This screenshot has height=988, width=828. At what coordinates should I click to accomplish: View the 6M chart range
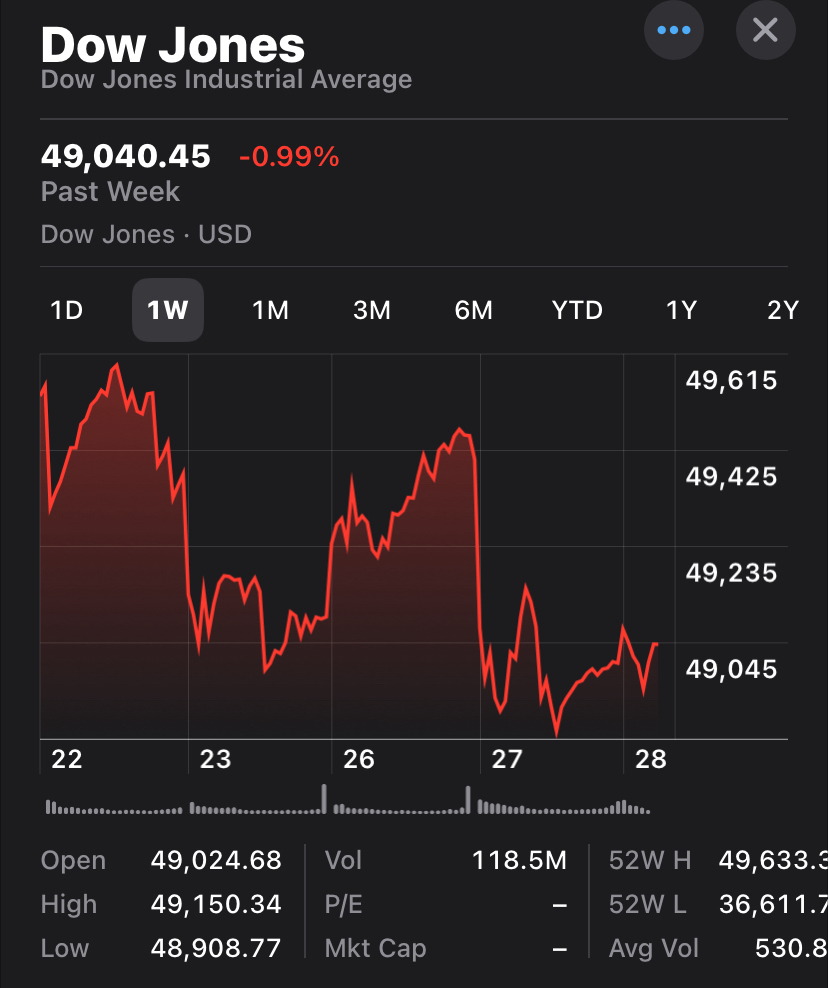(x=474, y=310)
